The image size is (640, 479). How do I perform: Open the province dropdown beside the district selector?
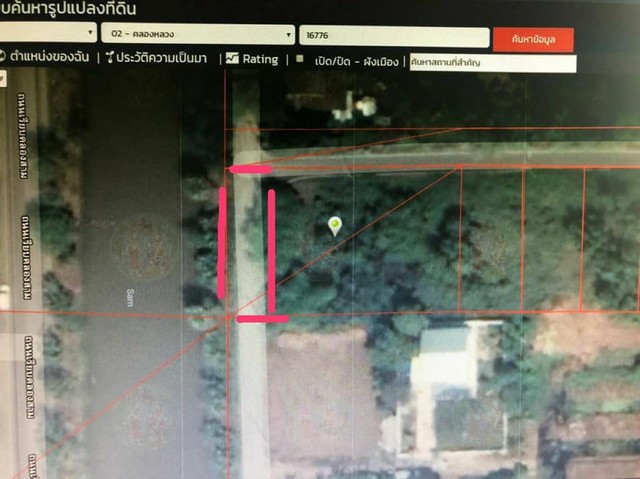coord(48,32)
